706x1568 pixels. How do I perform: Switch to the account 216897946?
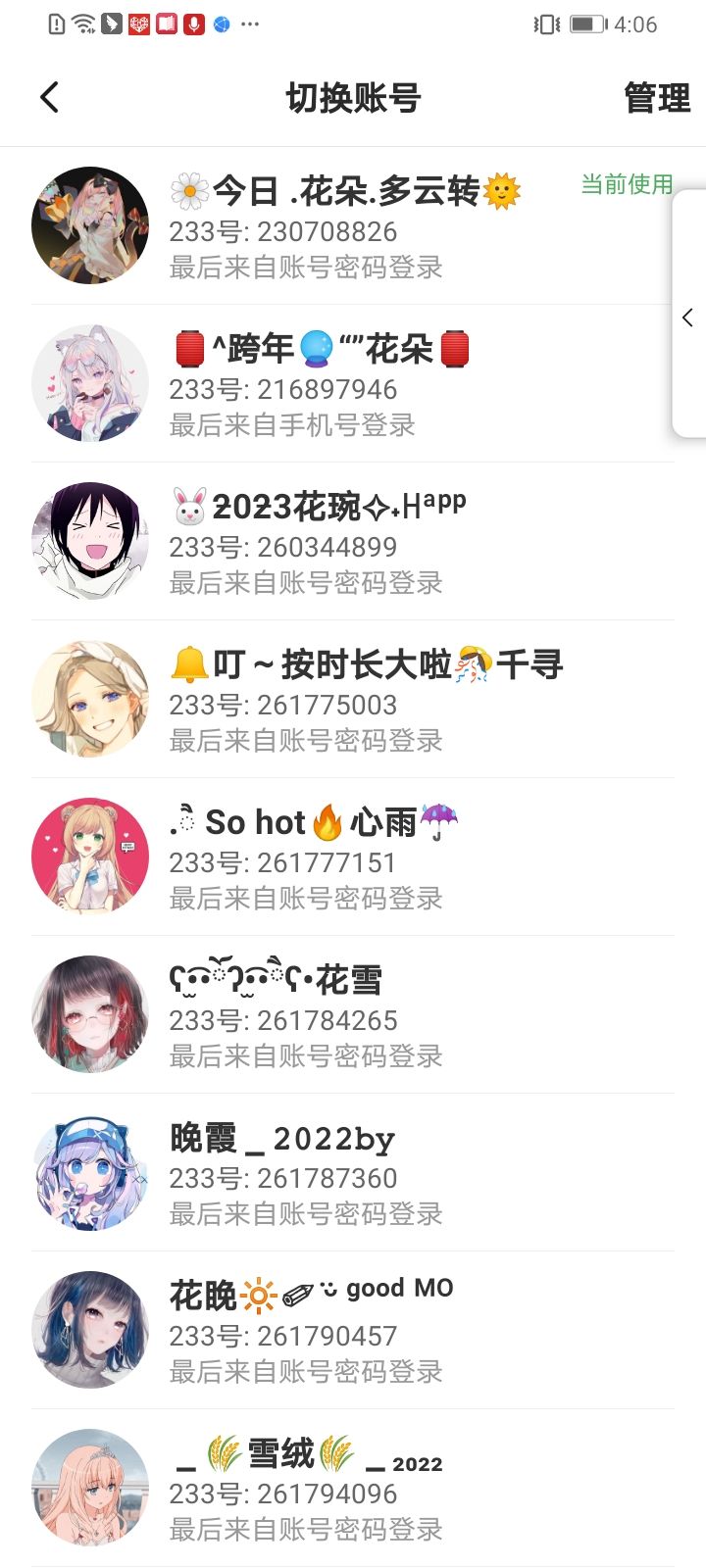(x=353, y=384)
